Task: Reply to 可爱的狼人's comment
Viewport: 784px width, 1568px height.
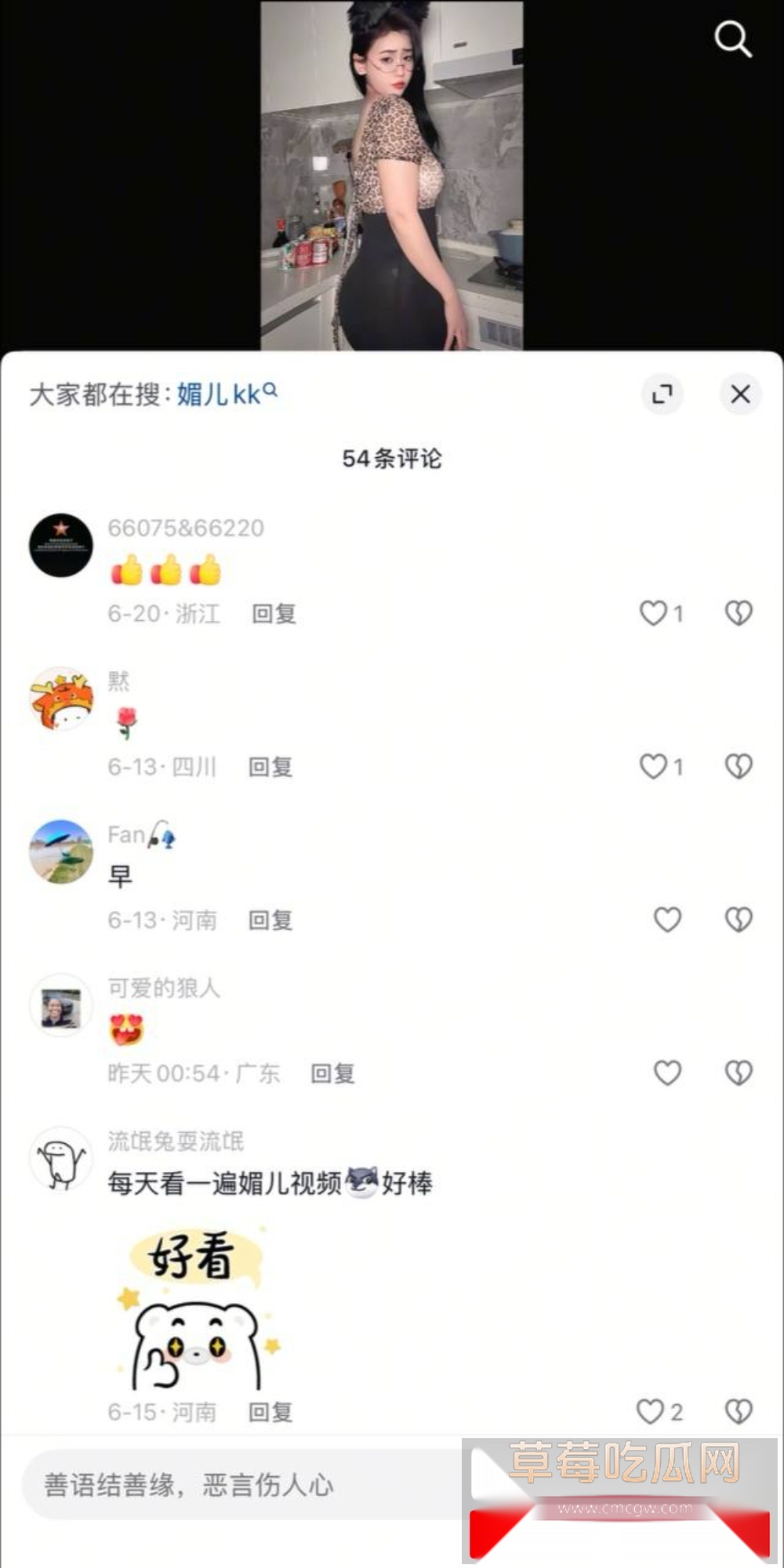Action: tap(333, 1073)
